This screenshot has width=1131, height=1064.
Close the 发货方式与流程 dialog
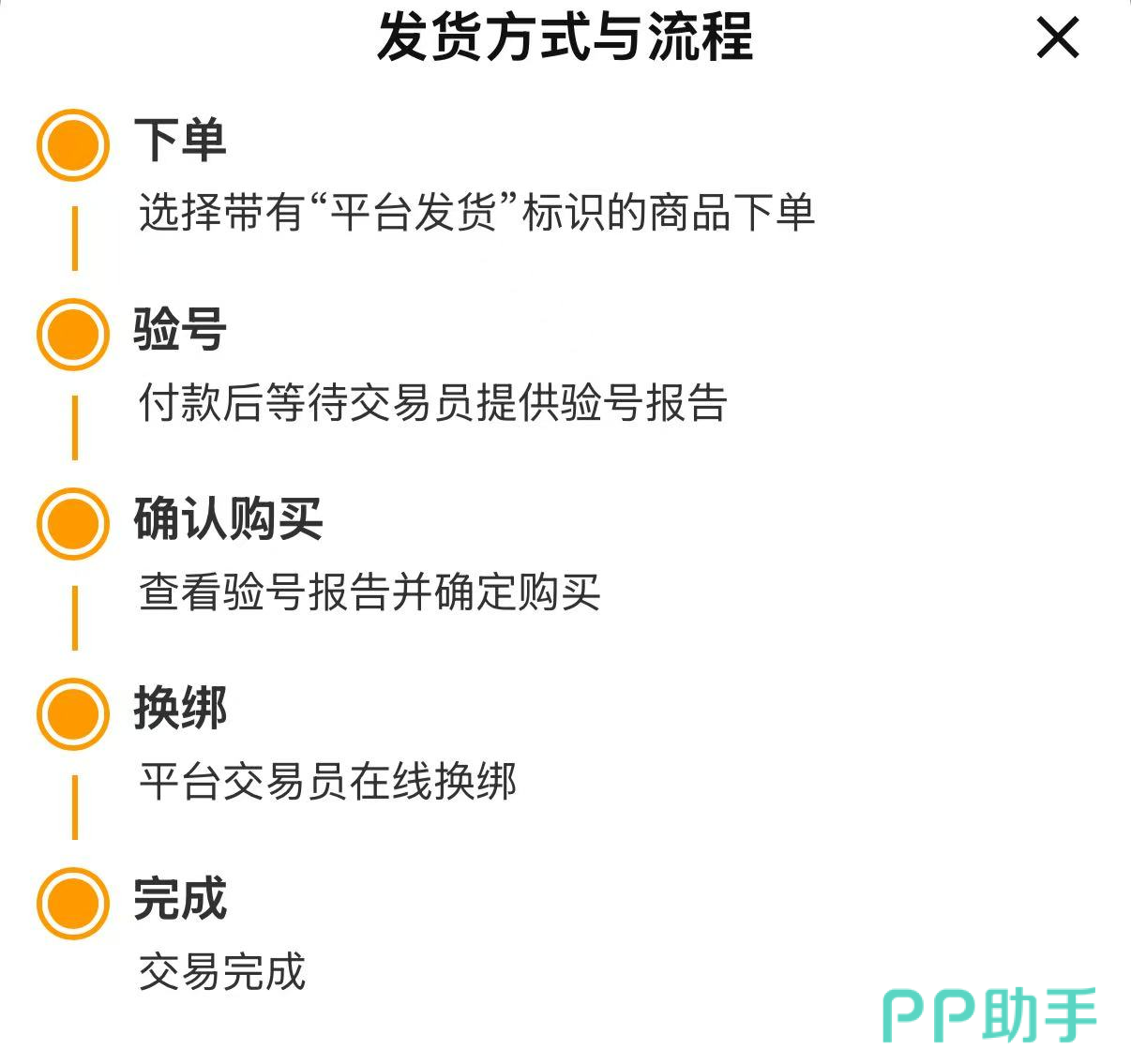(x=1058, y=38)
